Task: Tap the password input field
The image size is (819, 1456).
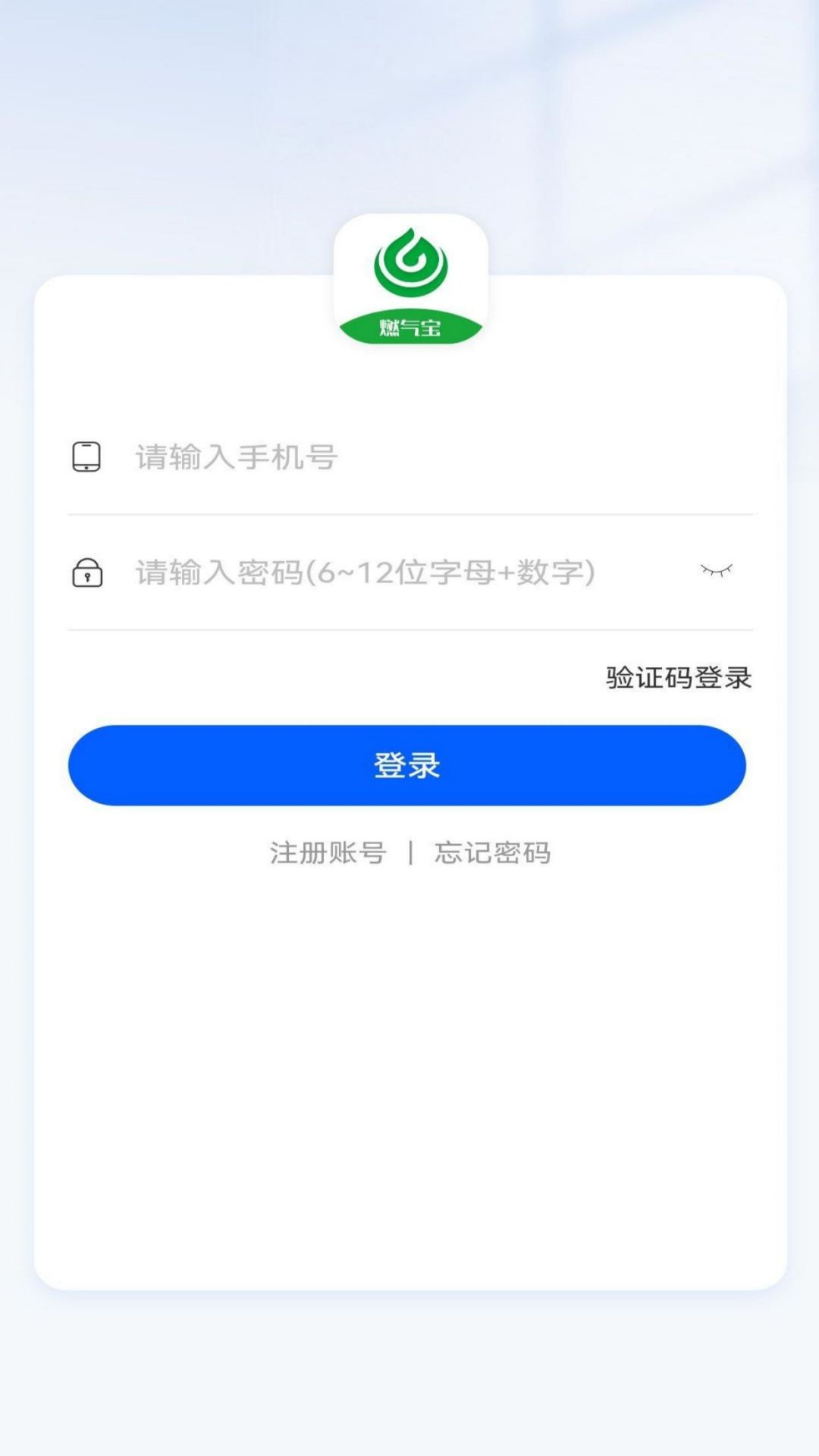Action: pyautogui.click(x=394, y=573)
